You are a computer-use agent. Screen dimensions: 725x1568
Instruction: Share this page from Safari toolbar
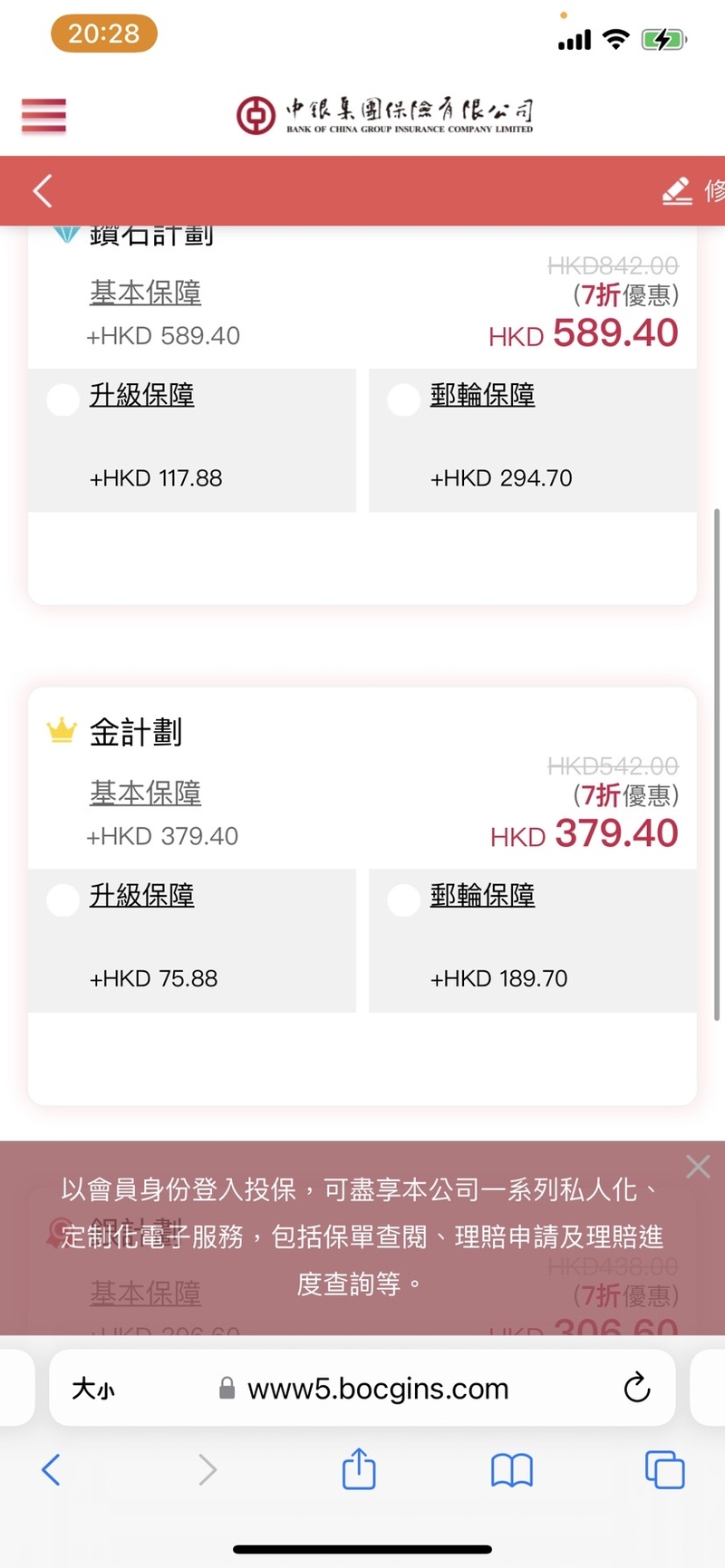(359, 1469)
